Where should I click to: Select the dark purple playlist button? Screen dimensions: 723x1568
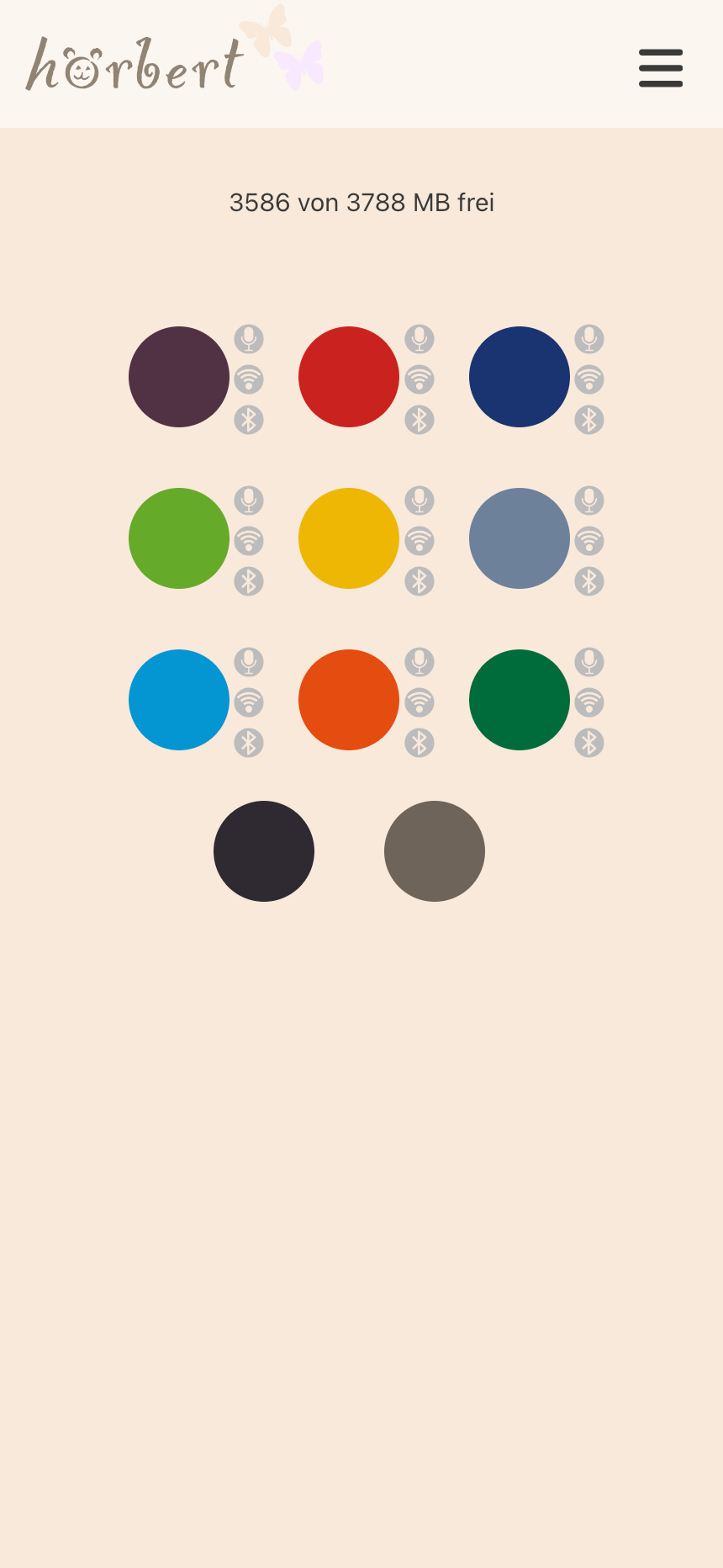point(179,377)
